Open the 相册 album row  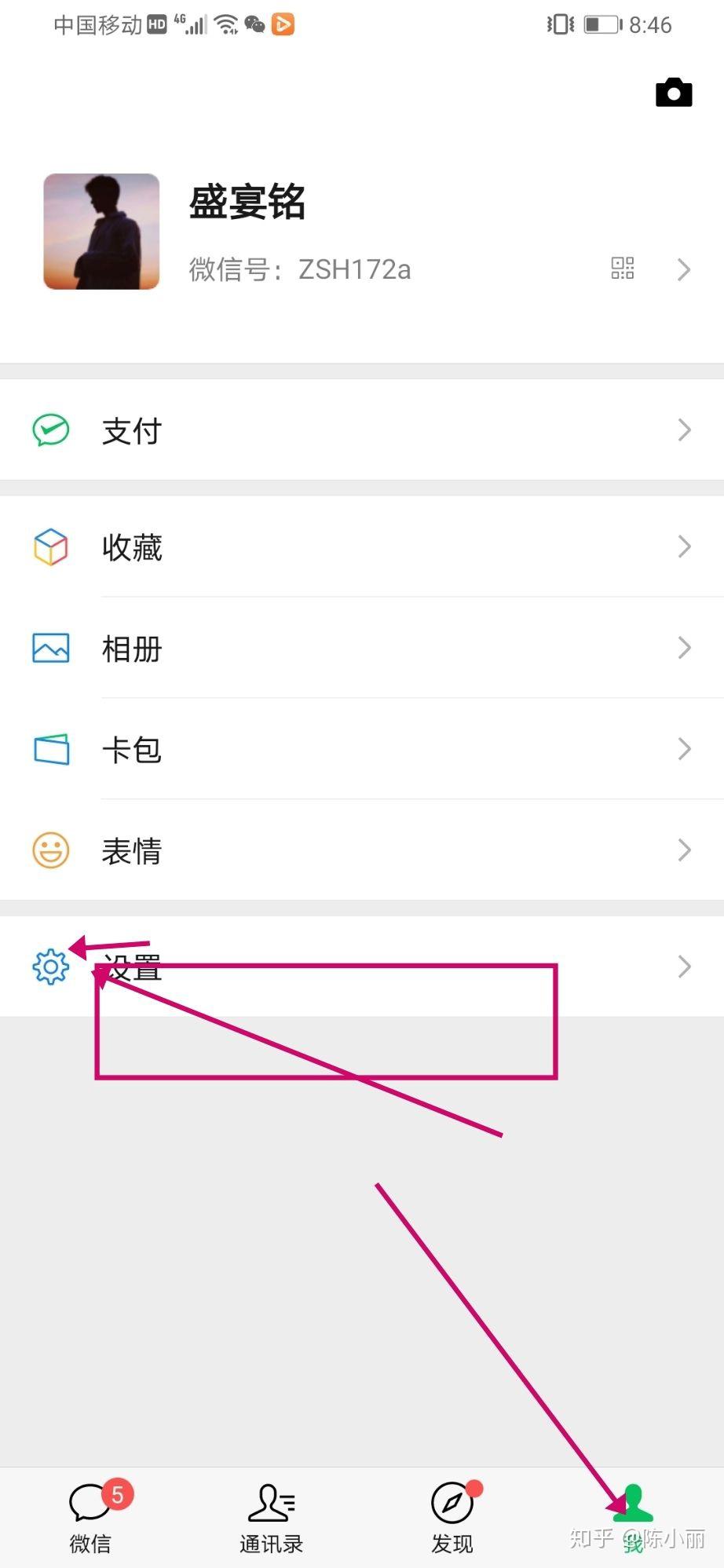362,648
